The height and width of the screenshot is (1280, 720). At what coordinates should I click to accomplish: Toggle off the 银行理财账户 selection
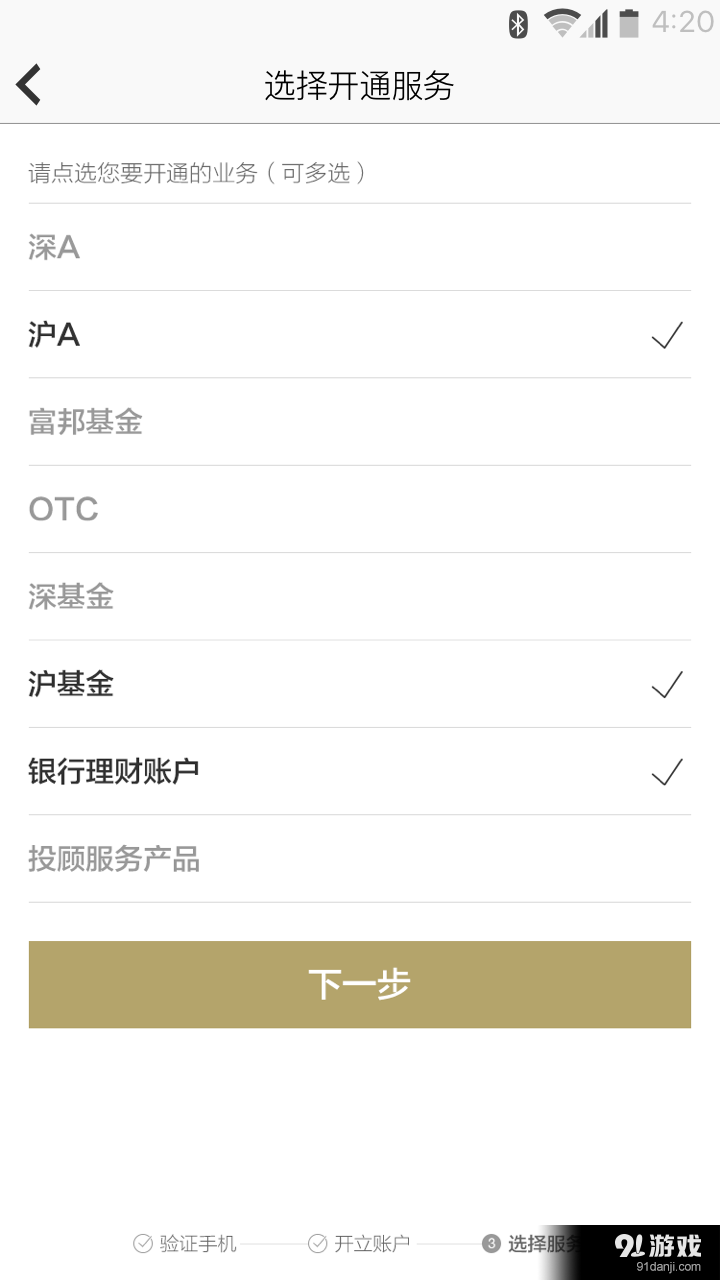click(x=668, y=772)
